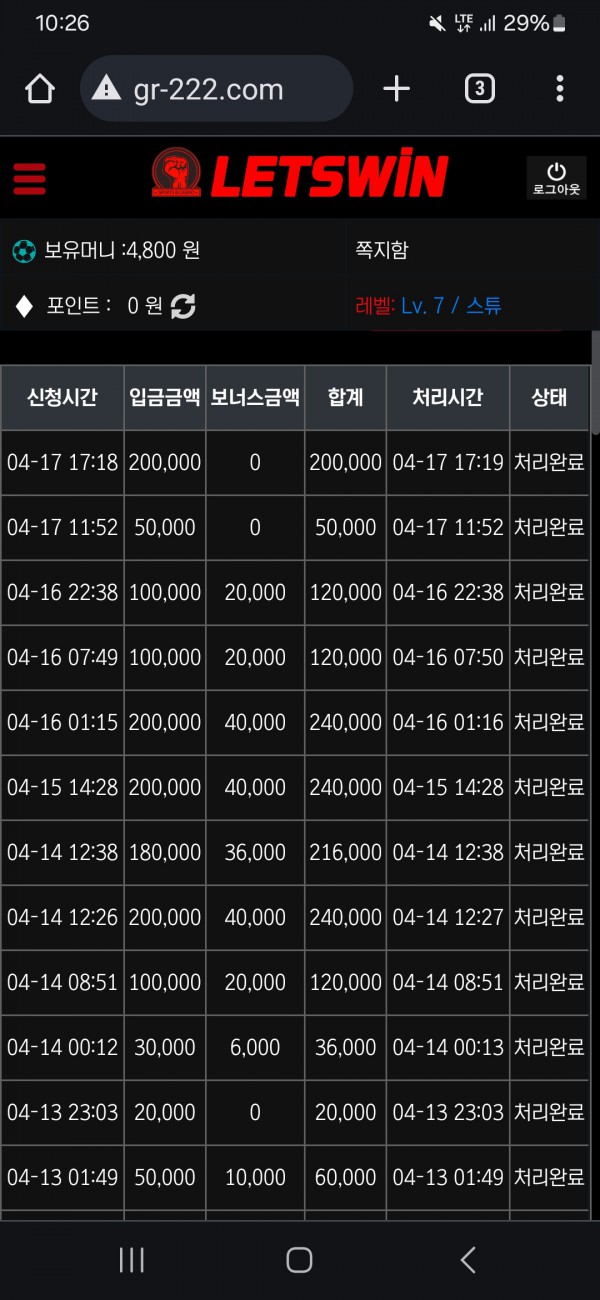Show the open tabs switcher

479,89
